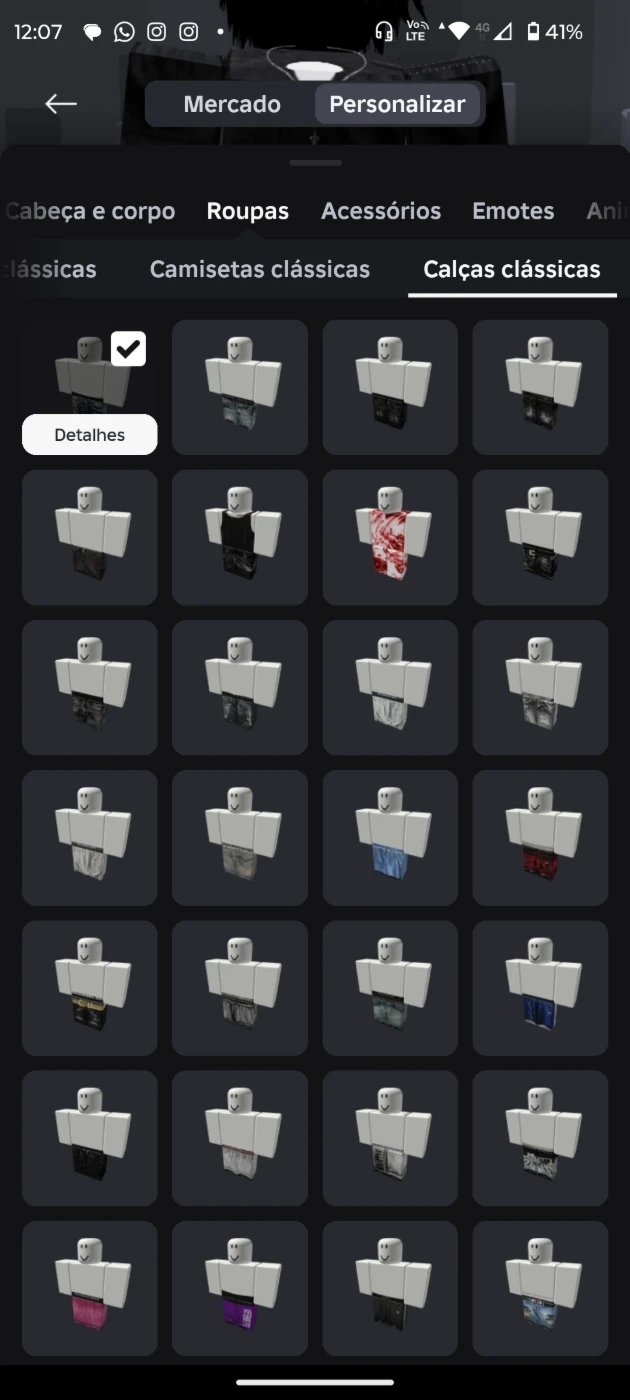Switch to the Acessórios tab
Image resolution: width=630 pixels, height=1400 pixels.
[x=381, y=211]
